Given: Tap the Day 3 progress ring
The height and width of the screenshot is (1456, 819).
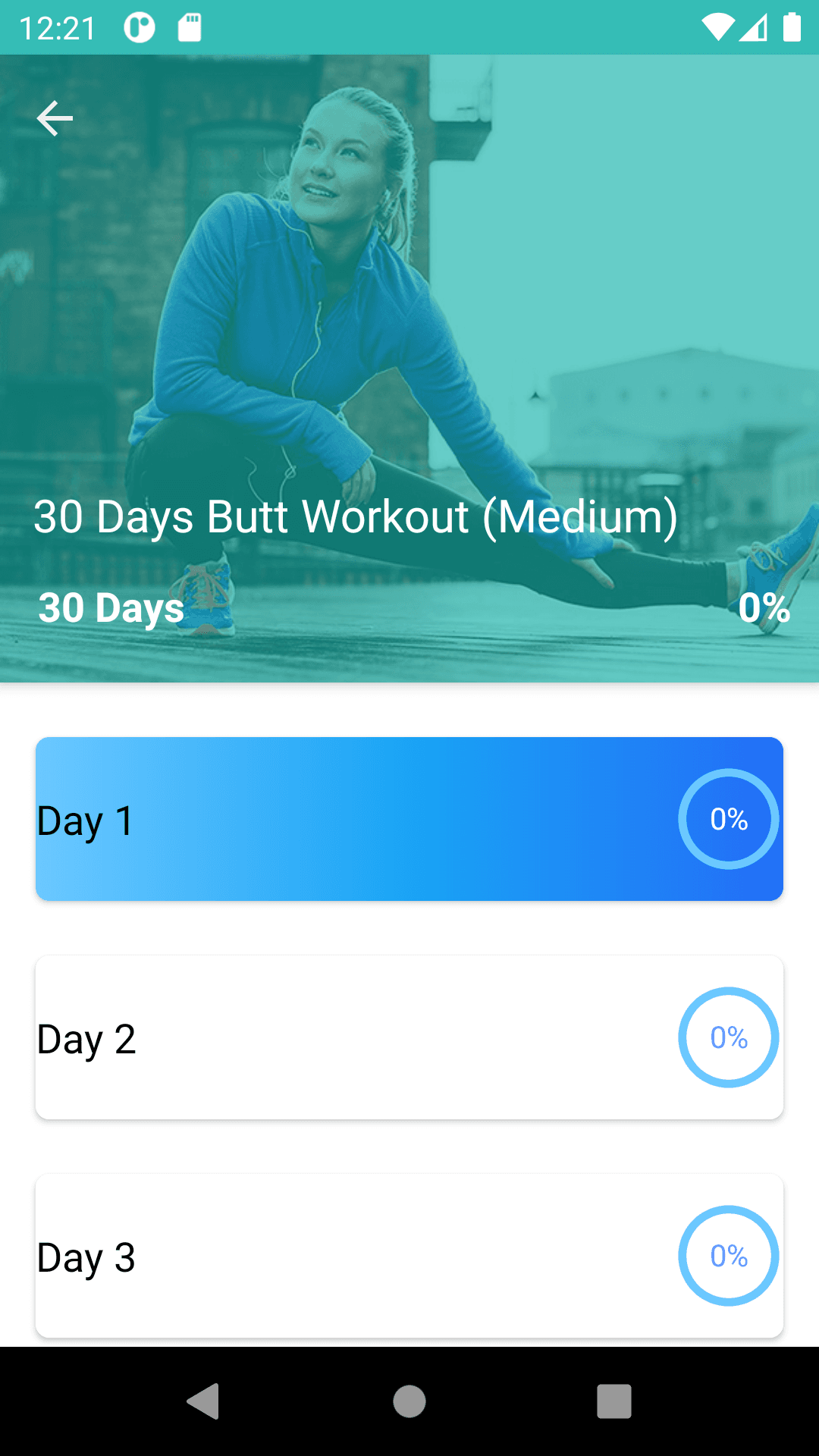Looking at the screenshot, I should coord(728,1256).
